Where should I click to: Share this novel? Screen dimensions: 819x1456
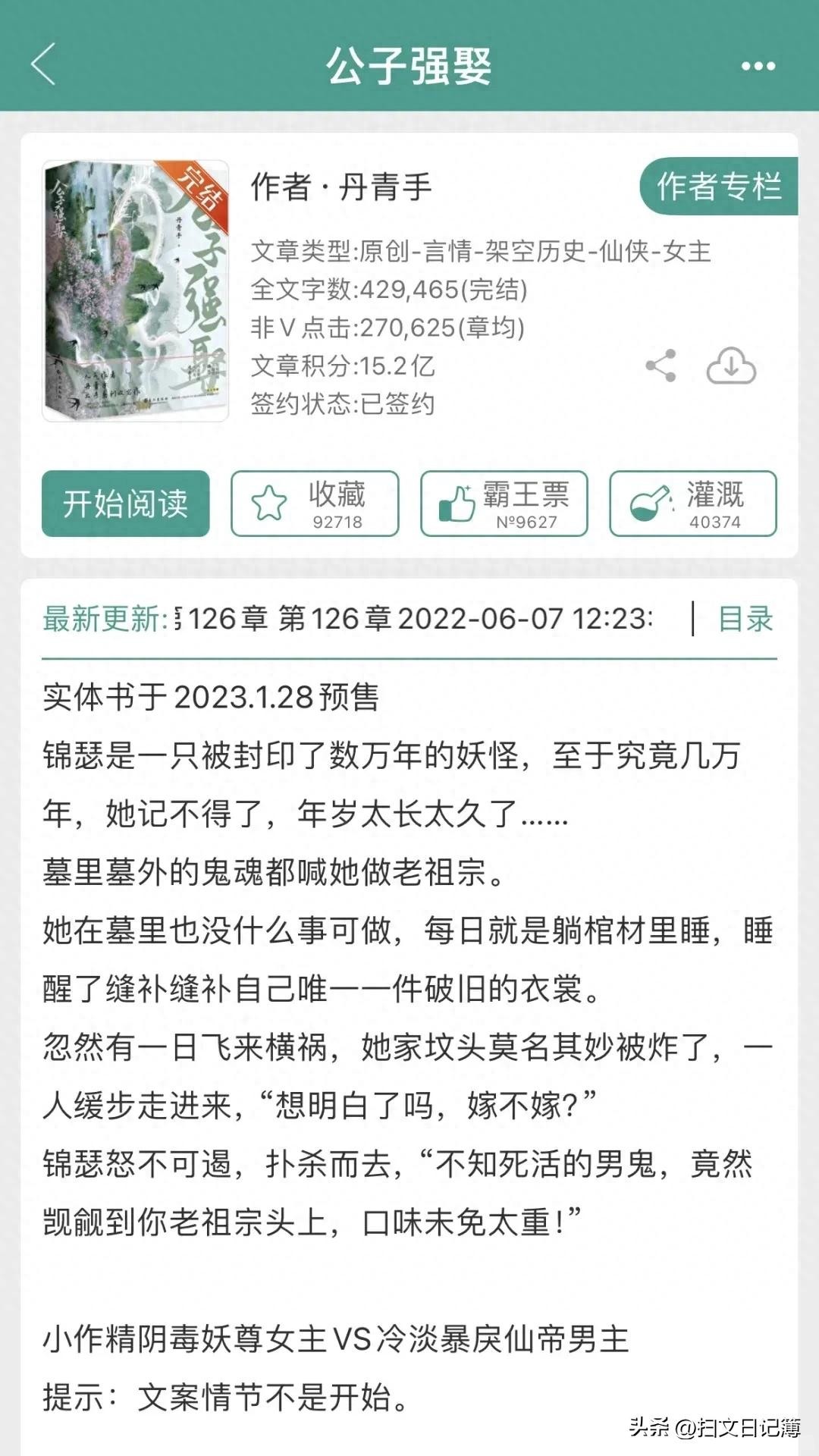click(x=661, y=366)
